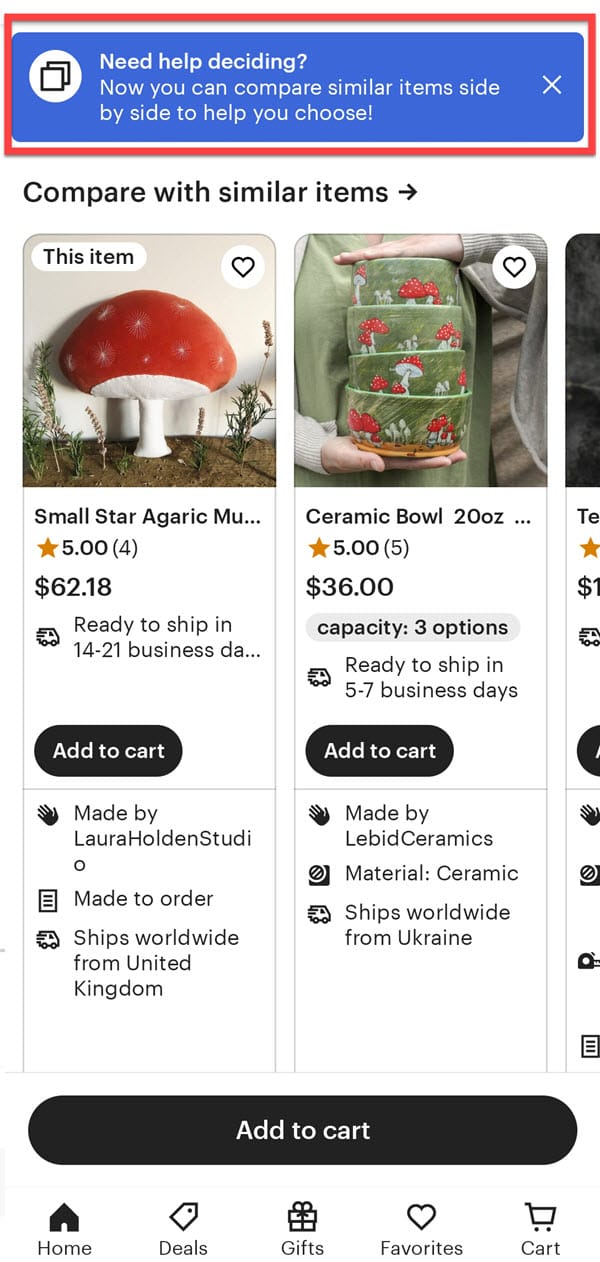Viewport: 600px width, 1262px height.
Task: Tap the wide Add to cart button
Action: pos(302,1130)
